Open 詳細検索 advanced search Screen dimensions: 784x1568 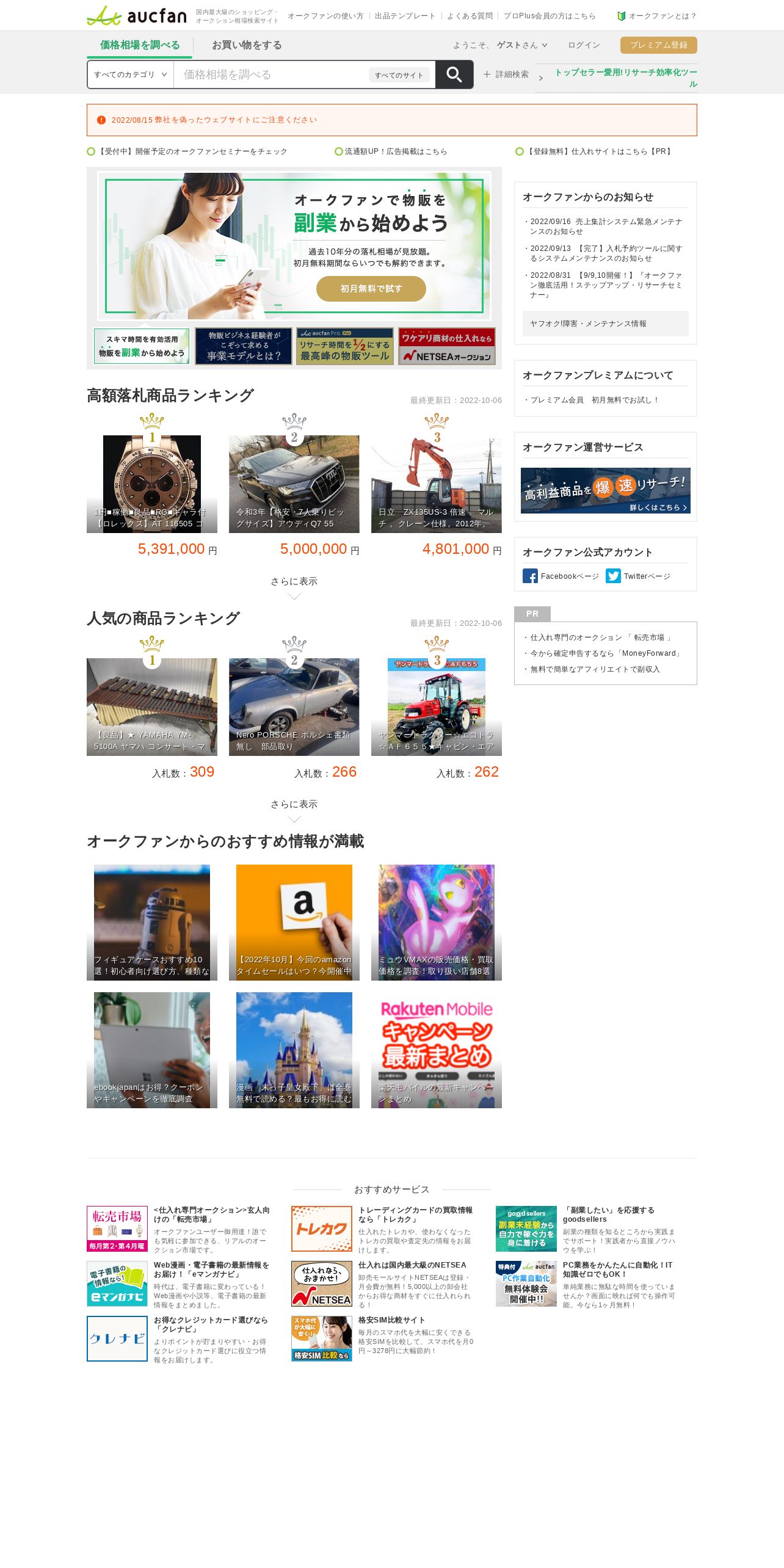click(x=506, y=74)
